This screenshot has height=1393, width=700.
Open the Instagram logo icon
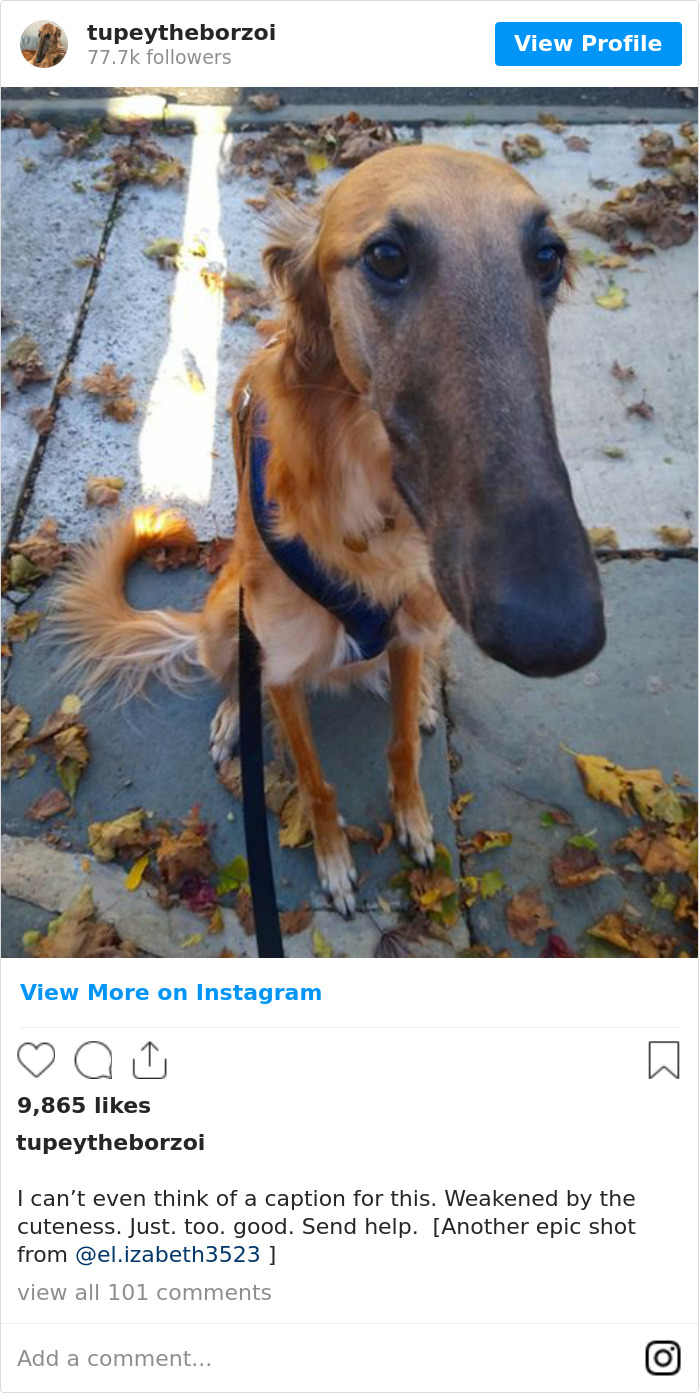pyautogui.click(x=662, y=1358)
